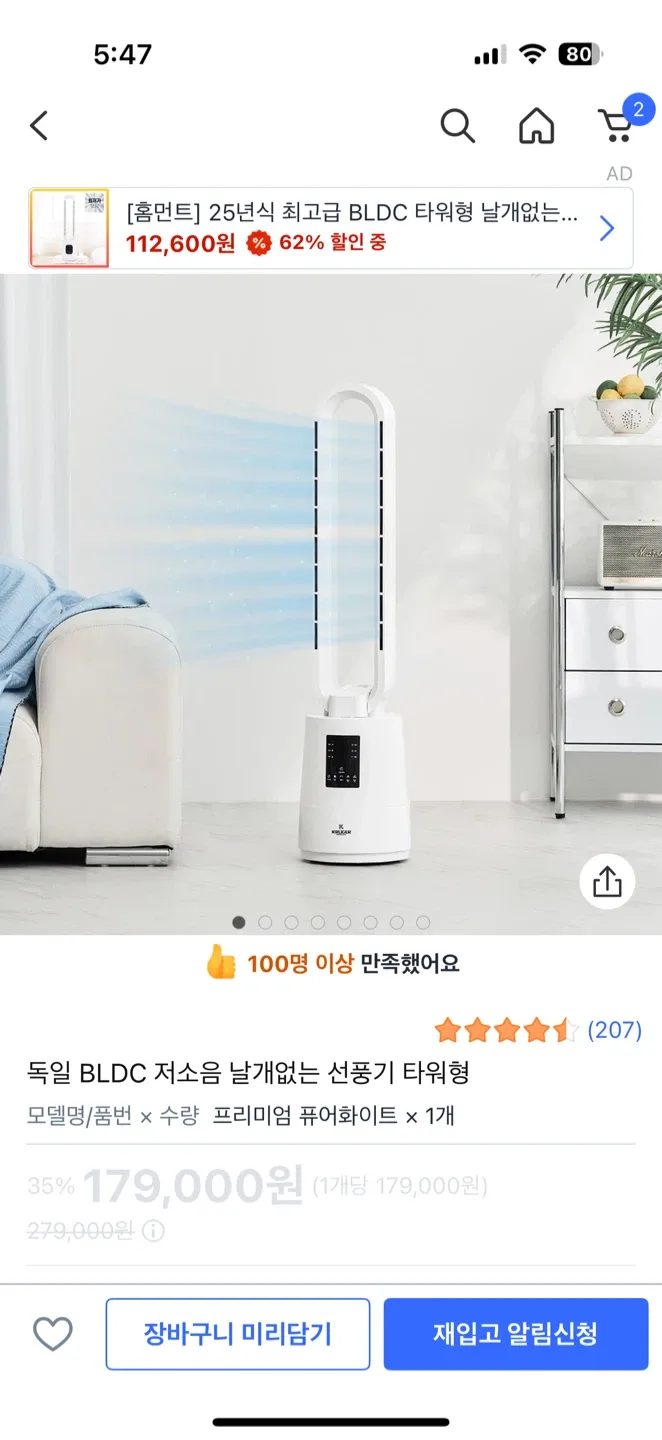Image resolution: width=662 pixels, height=1440 pixels.
Task: Open the search magnifier icon
Action: (457, 126)
